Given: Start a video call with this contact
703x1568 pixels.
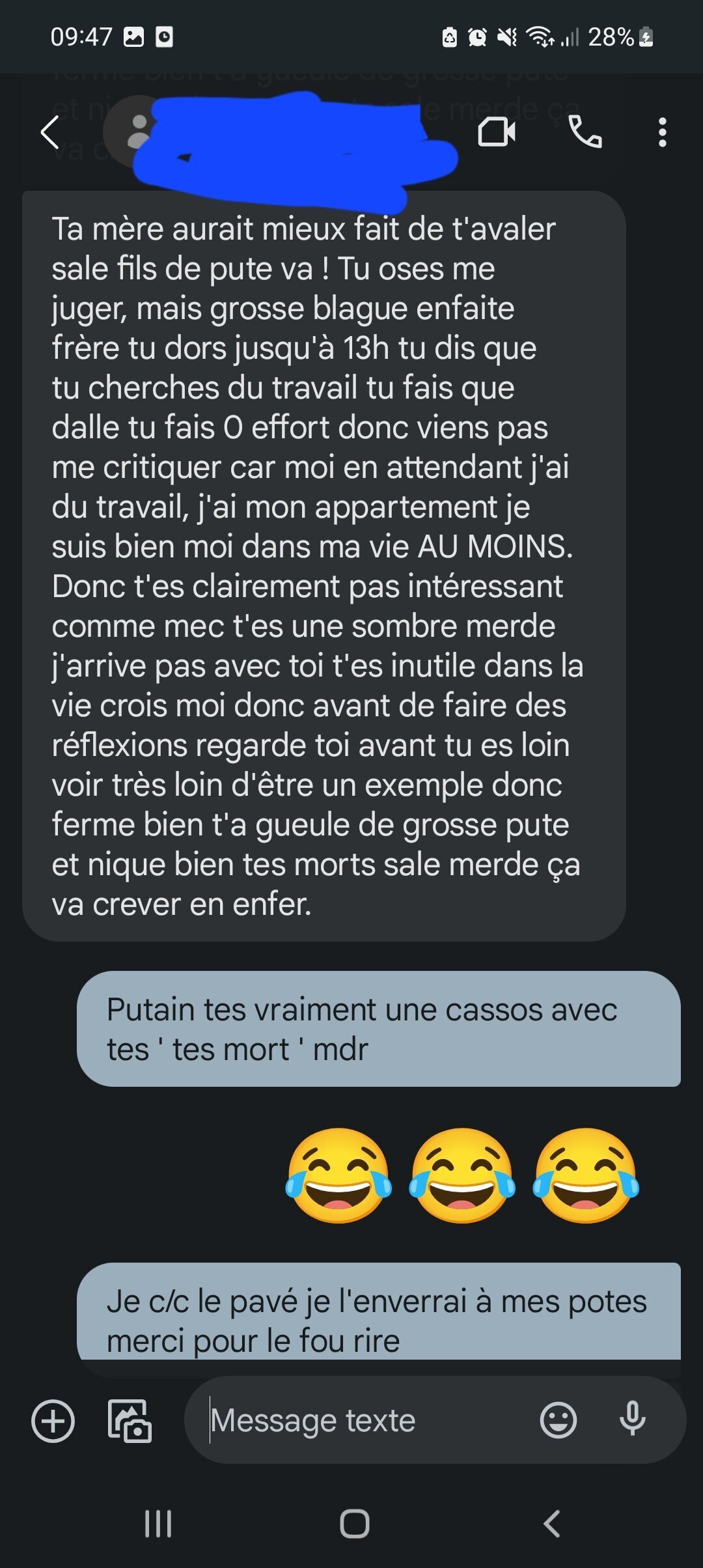Looking at the screenshot, I should 497,132.
